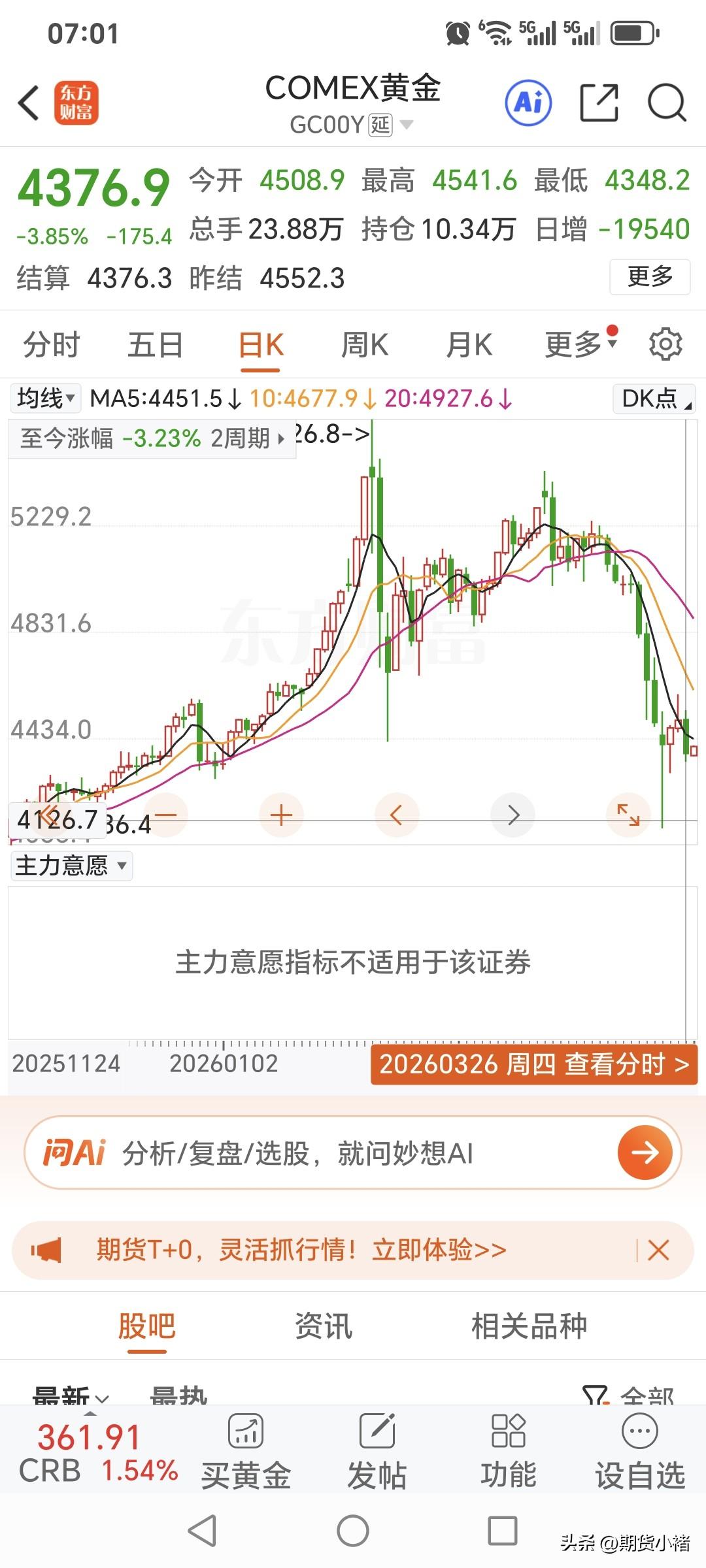Open the Ai assistant
This screenshot has width=706, height=1568.
[x=528, y=103]
